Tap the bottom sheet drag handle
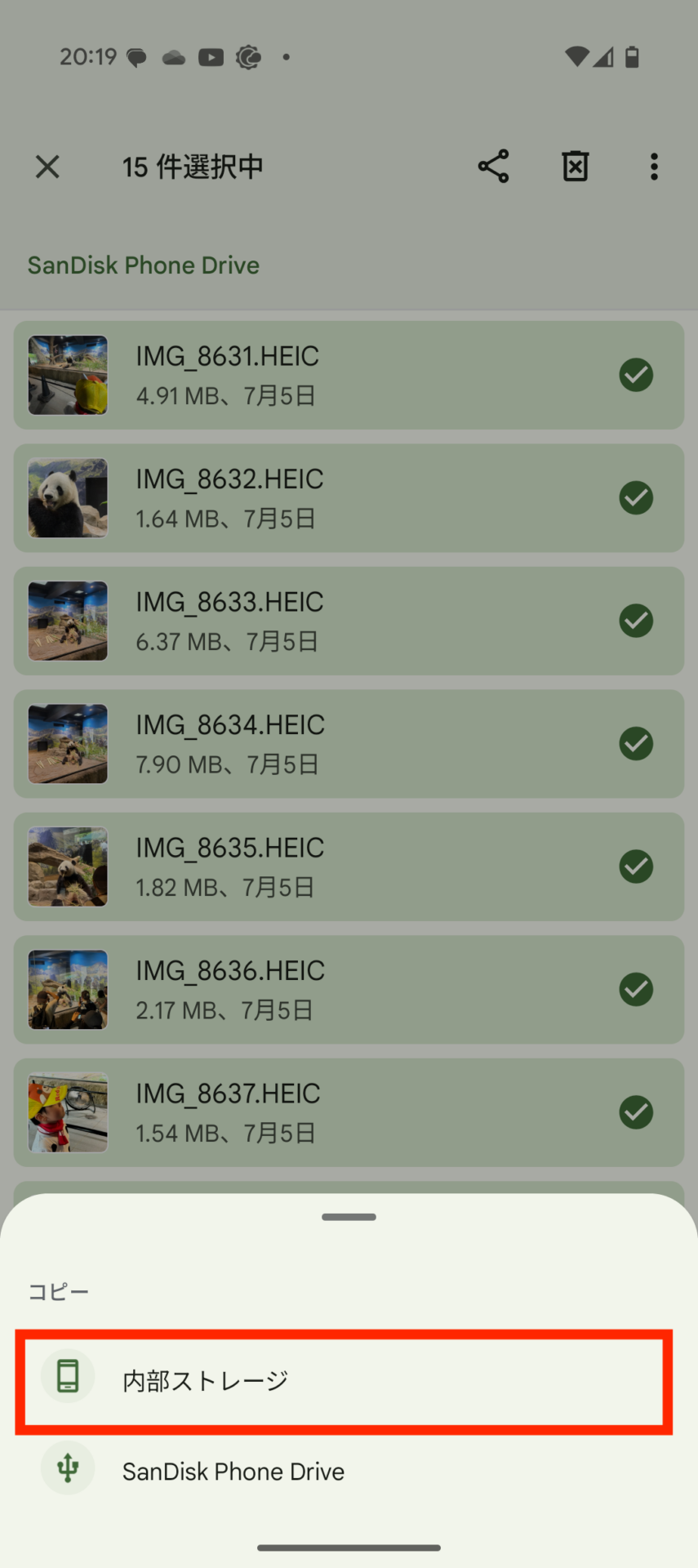Screen dimensions: 698x1568 click(349, 1217)
